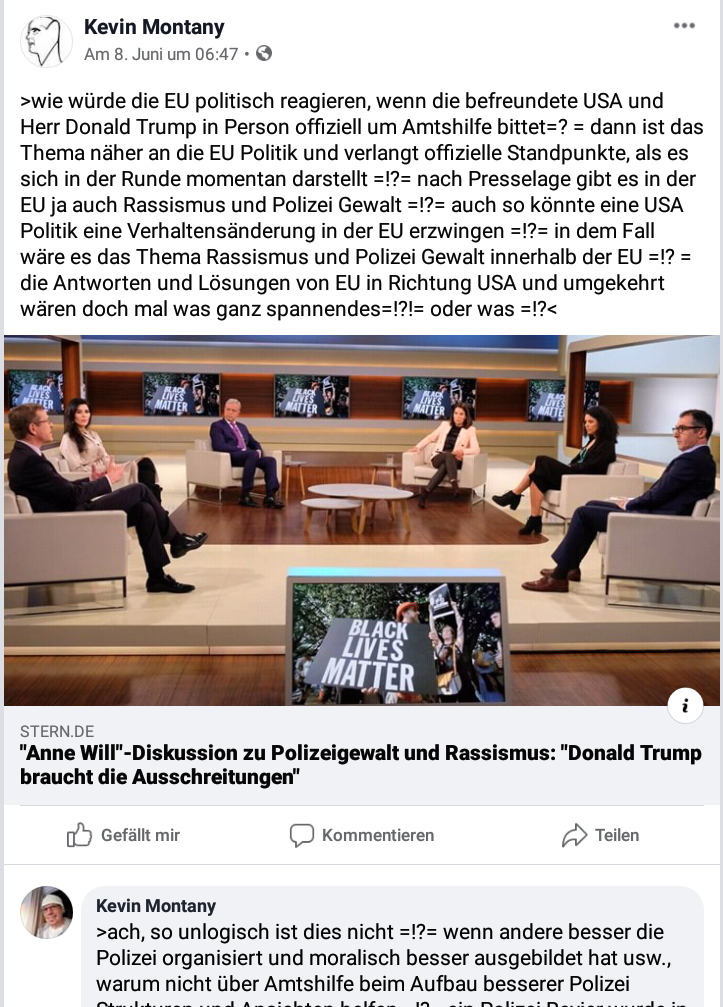This screenshot has height=1007, width=723.
Task: Tap Kommentieren to write a comment
Action: pos(362,835)
